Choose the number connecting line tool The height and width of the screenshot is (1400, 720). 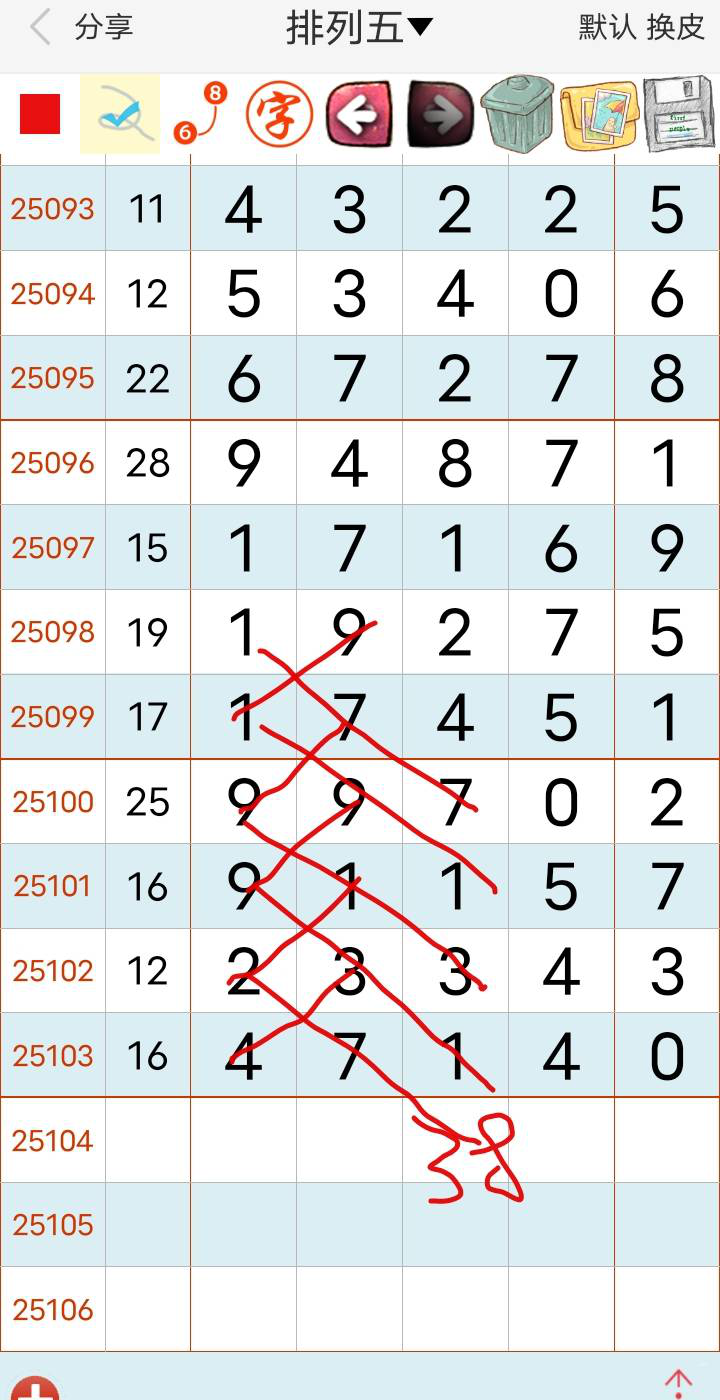point(199,114)
